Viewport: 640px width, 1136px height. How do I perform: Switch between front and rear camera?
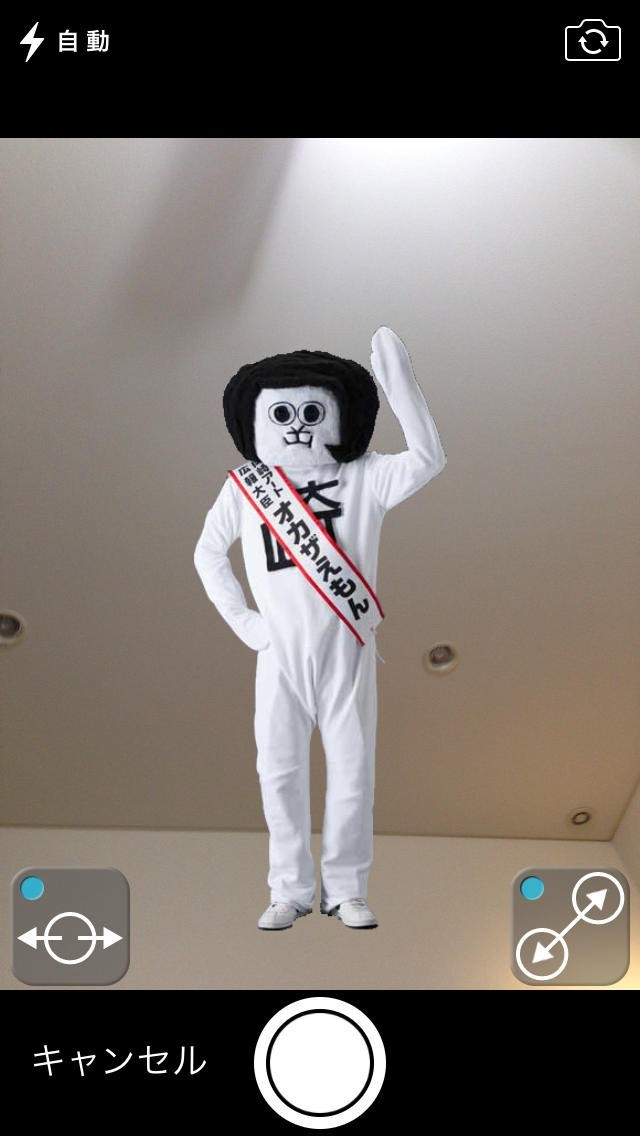[x=592, y=42]
